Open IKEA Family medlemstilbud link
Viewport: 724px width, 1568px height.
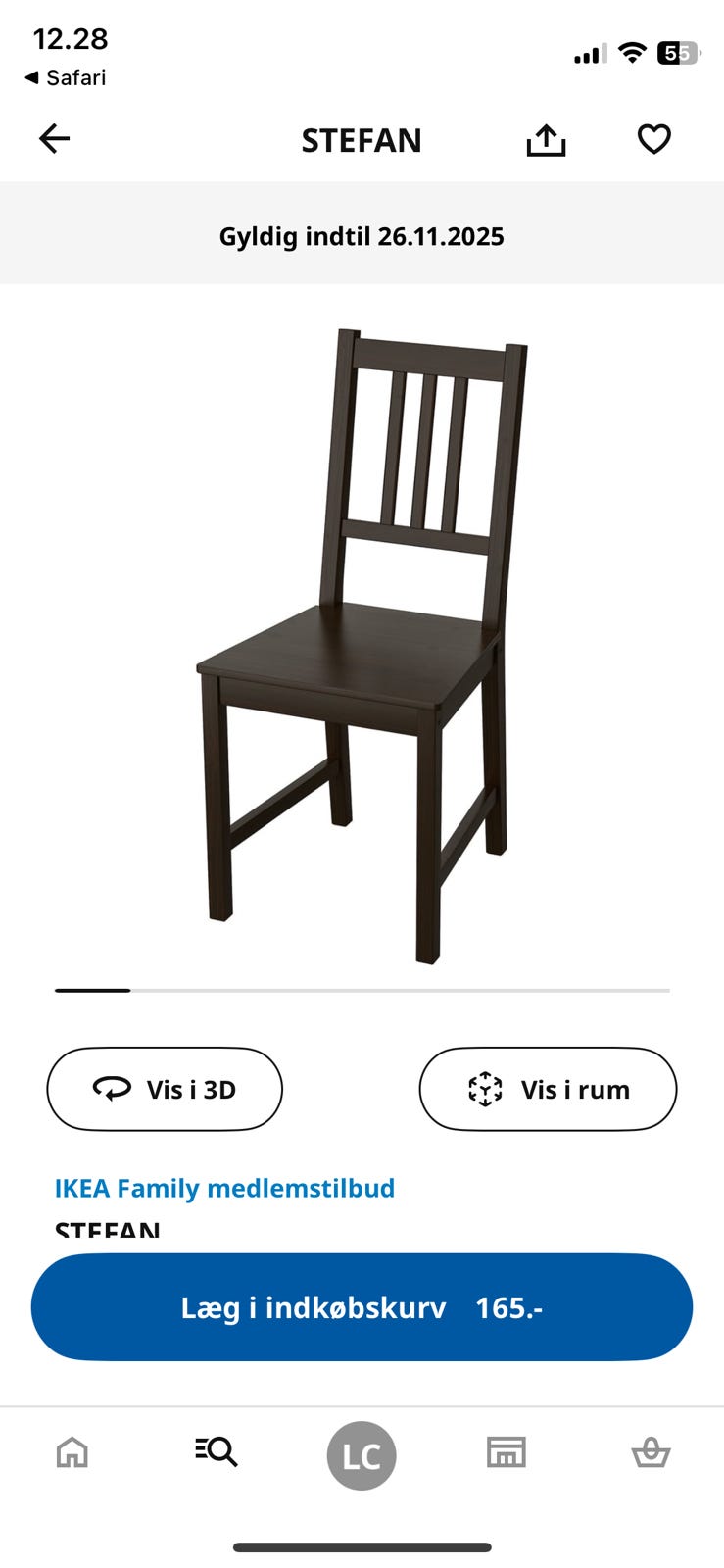click(223, 1188)
